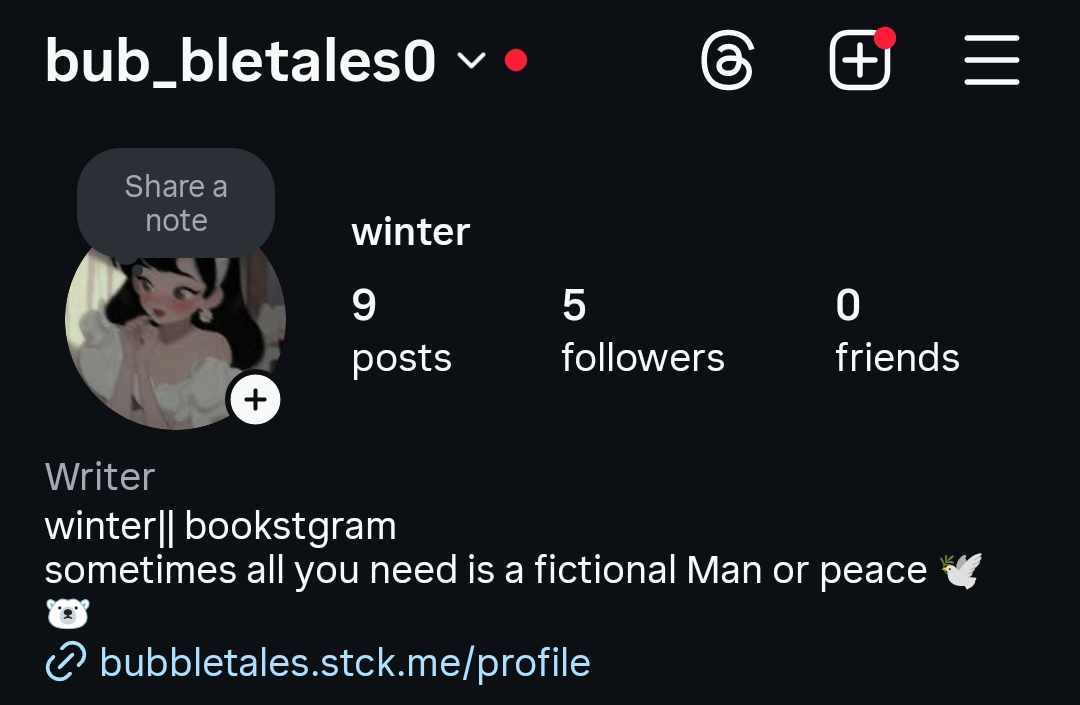Viewport: 1080px width, 705px height.
Task: Open the bubbletales.stck.me/profile link
Action: pyautogui.click(x=344, y=662)
